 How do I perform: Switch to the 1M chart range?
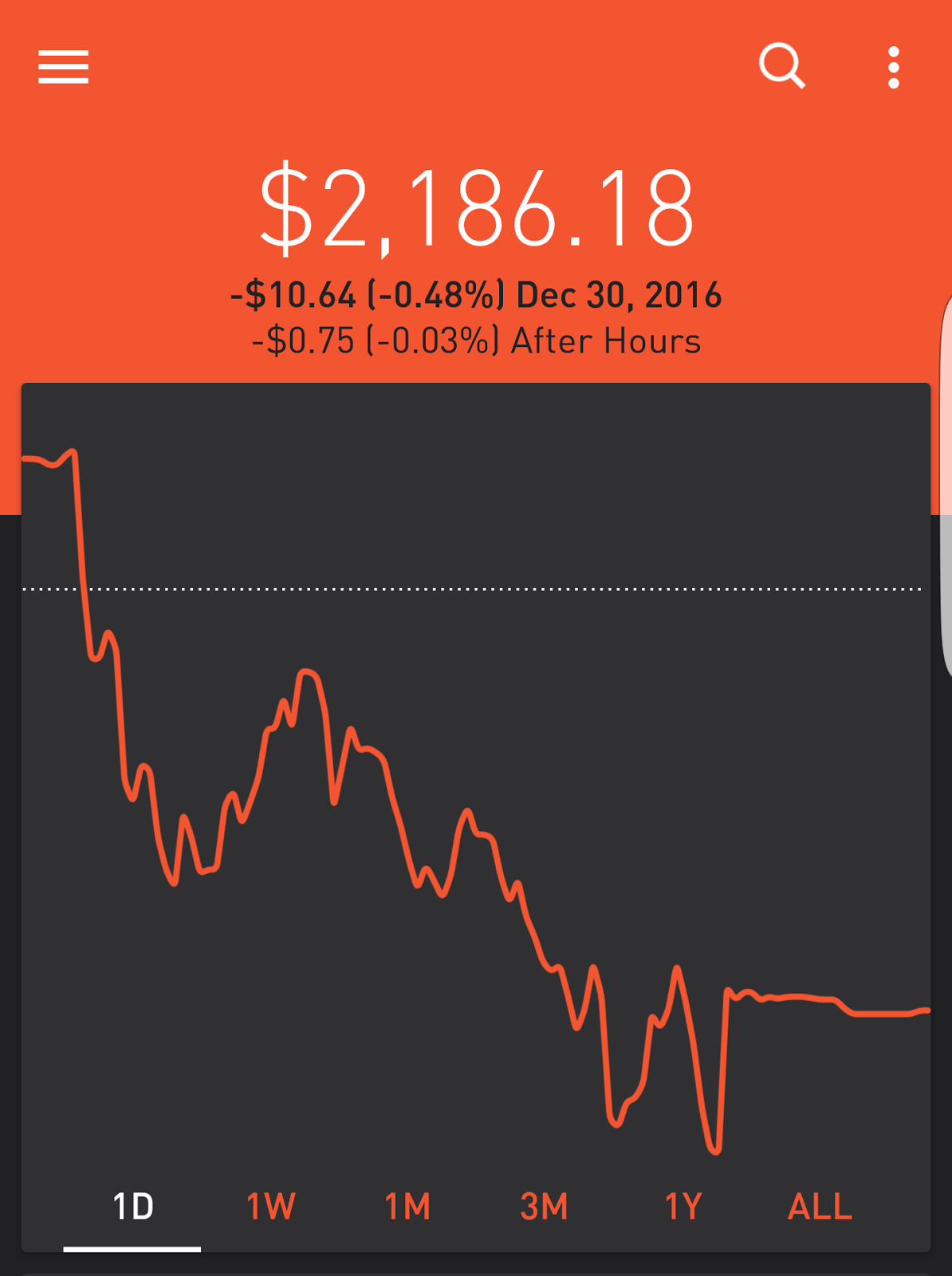(x=407, y=1207)
